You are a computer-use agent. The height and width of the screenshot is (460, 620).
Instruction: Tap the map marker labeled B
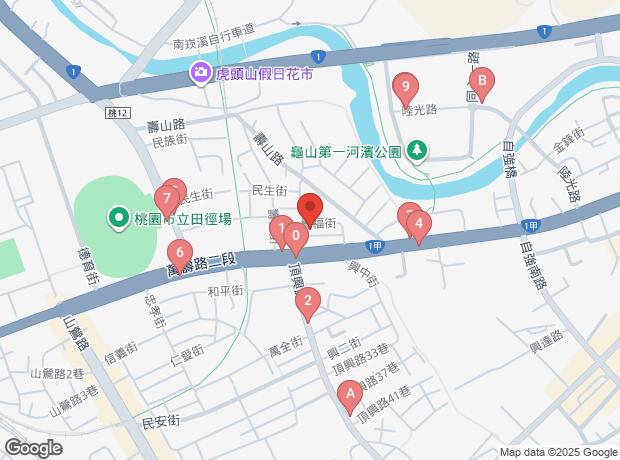click(x=481, y=81)
